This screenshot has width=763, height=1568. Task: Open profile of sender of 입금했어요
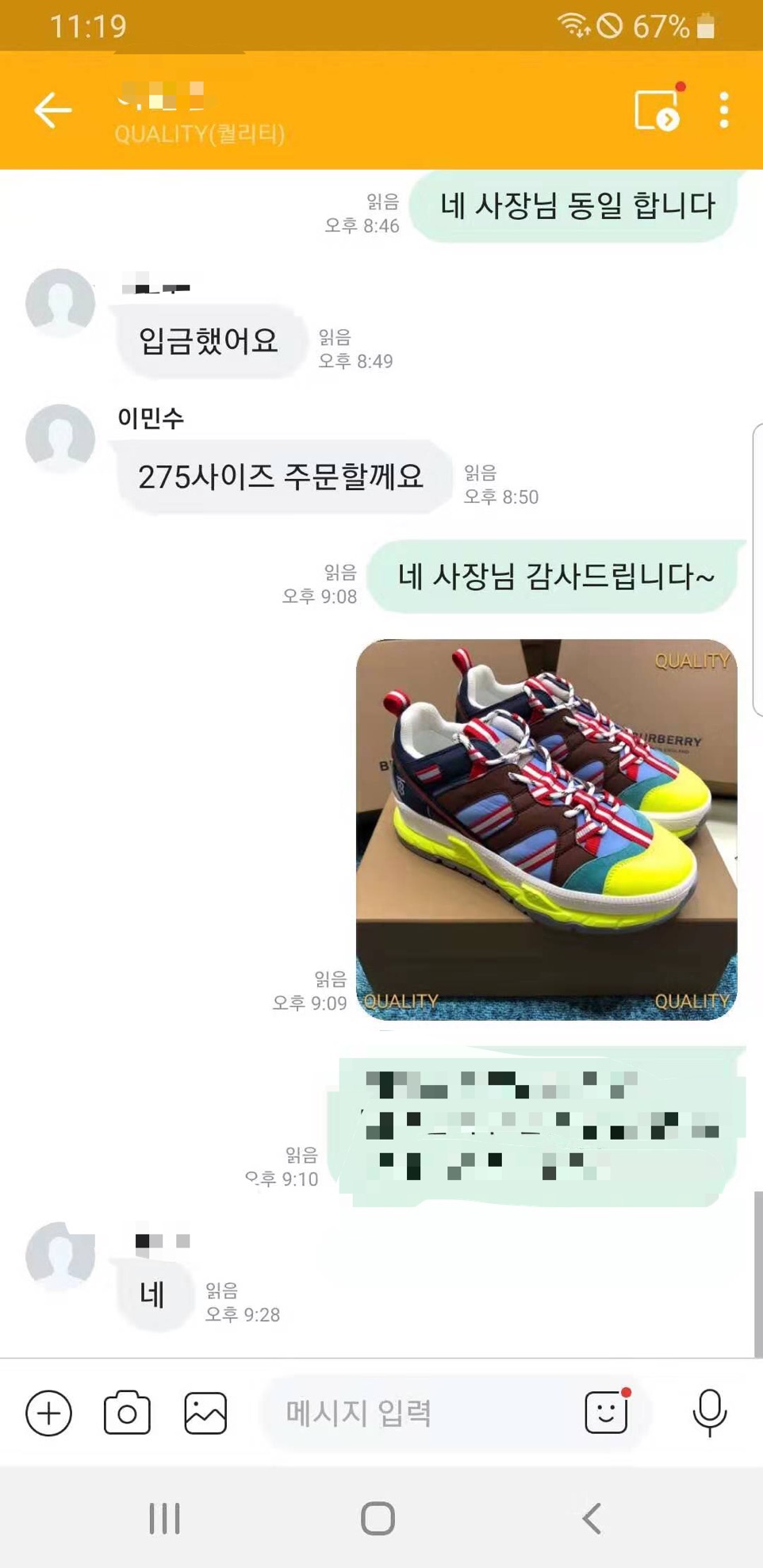60,302
